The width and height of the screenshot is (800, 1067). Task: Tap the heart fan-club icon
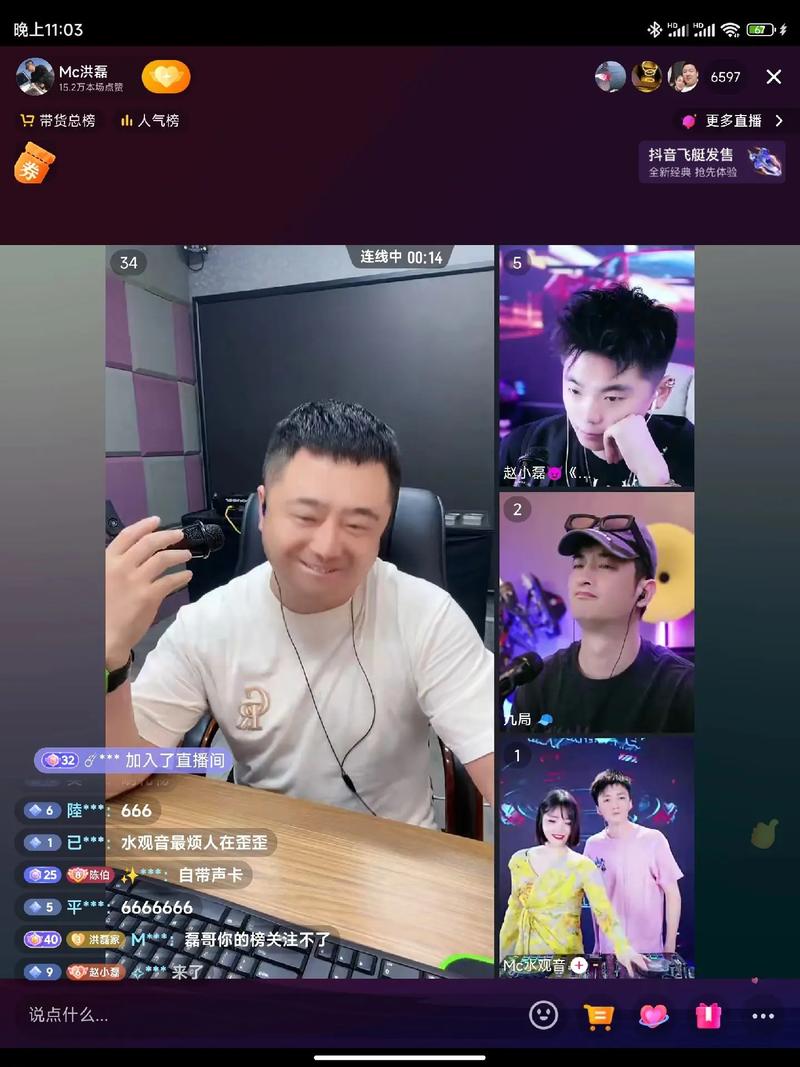tap(653, 1015)
